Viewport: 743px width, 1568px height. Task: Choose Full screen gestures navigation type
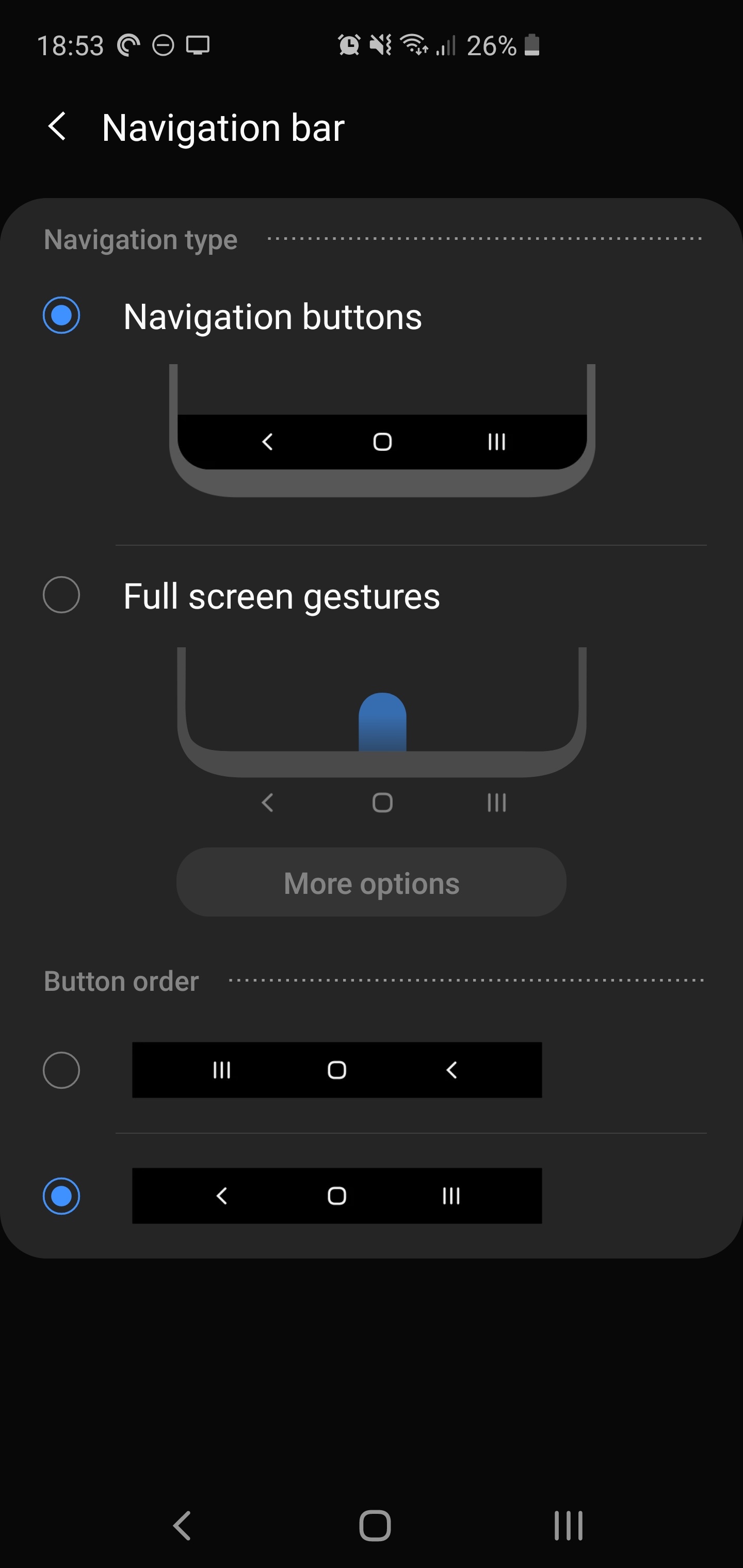click(x=61, y=595)
